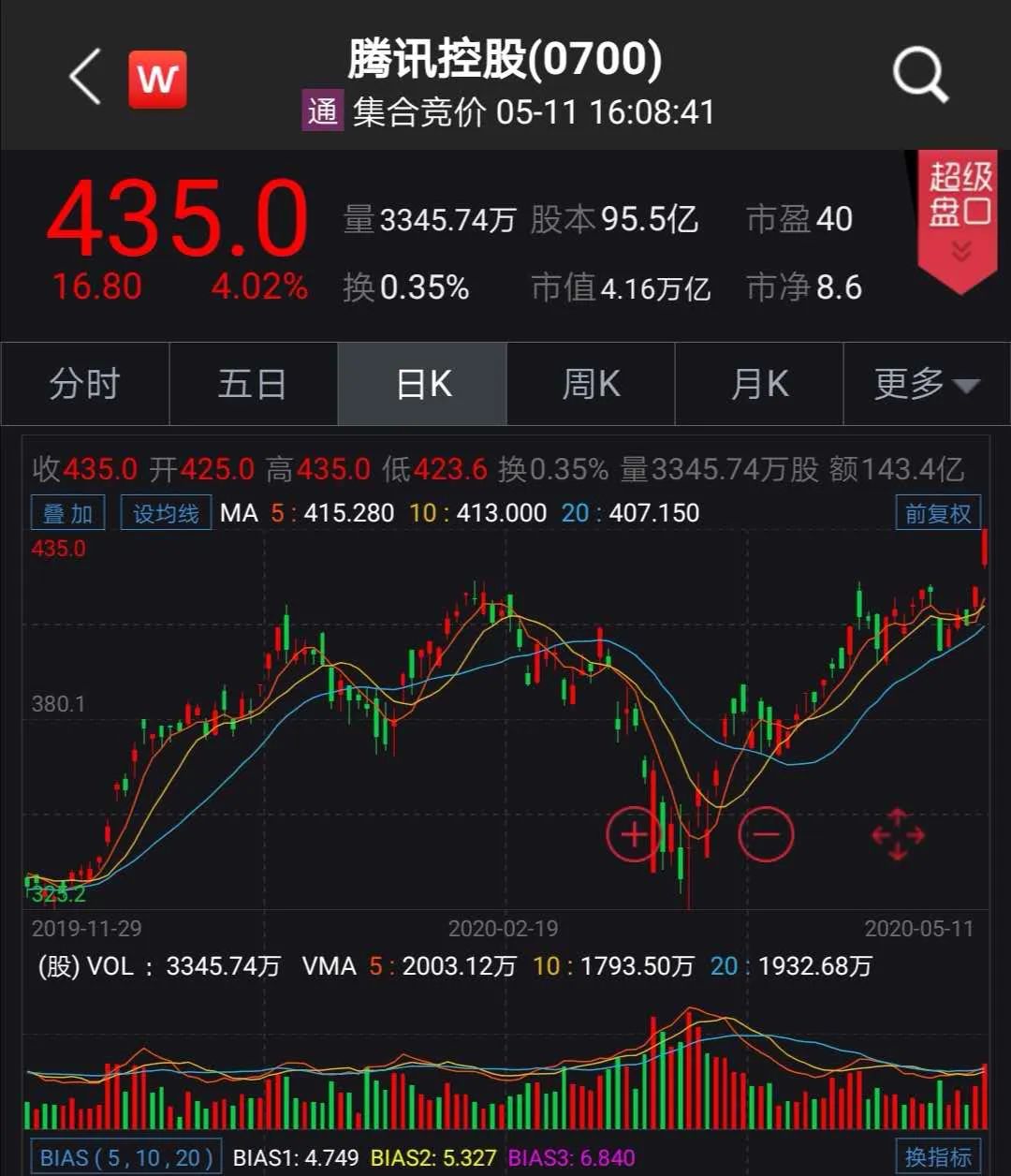Switch to the 分时 chart tab

pyautogui.click(x=84, y=384)
